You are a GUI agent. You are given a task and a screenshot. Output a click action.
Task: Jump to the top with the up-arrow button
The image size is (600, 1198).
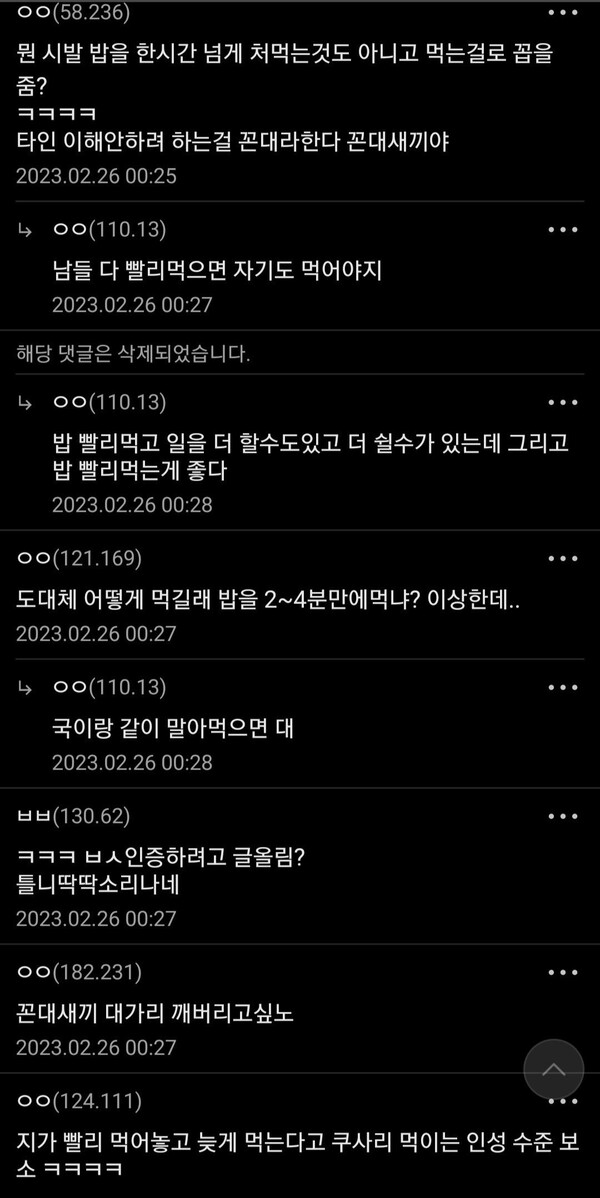point(553,1070)
